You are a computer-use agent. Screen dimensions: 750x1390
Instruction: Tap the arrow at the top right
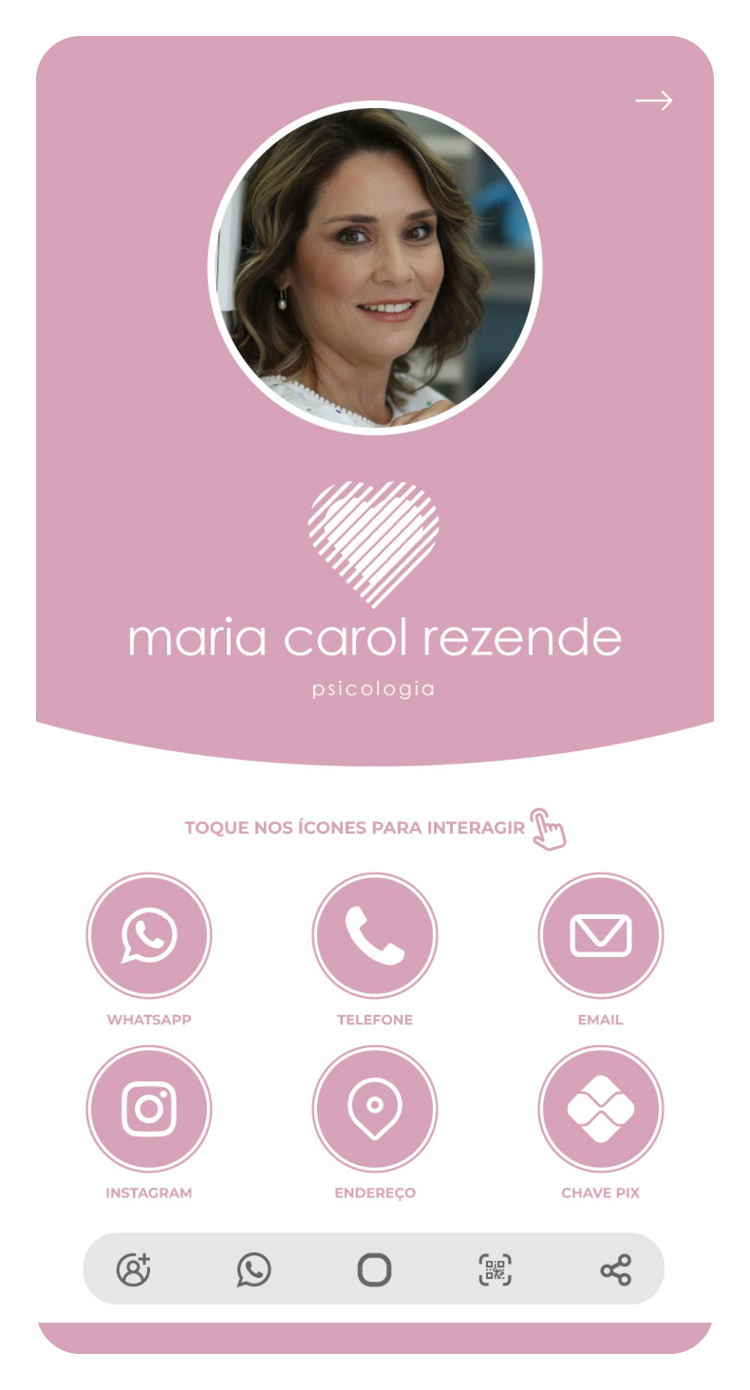(x=654, y=101)
